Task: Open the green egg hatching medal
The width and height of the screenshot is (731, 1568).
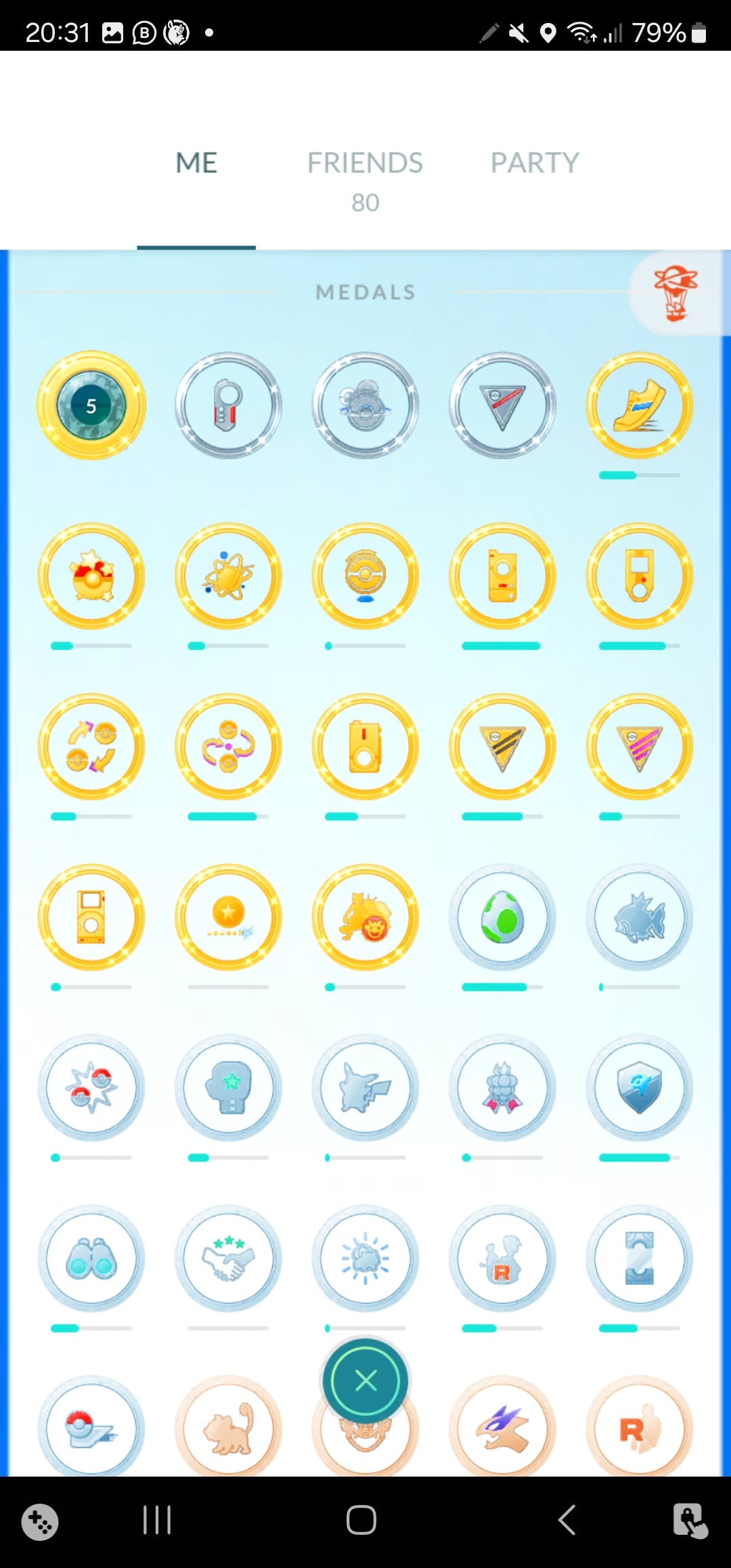Action: coord(502,917)
